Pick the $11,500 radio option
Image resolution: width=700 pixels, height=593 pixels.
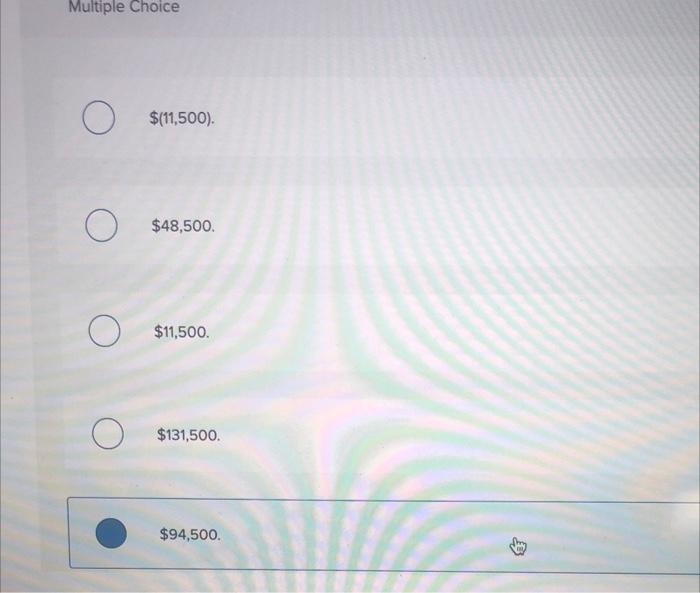click(104, 331)
